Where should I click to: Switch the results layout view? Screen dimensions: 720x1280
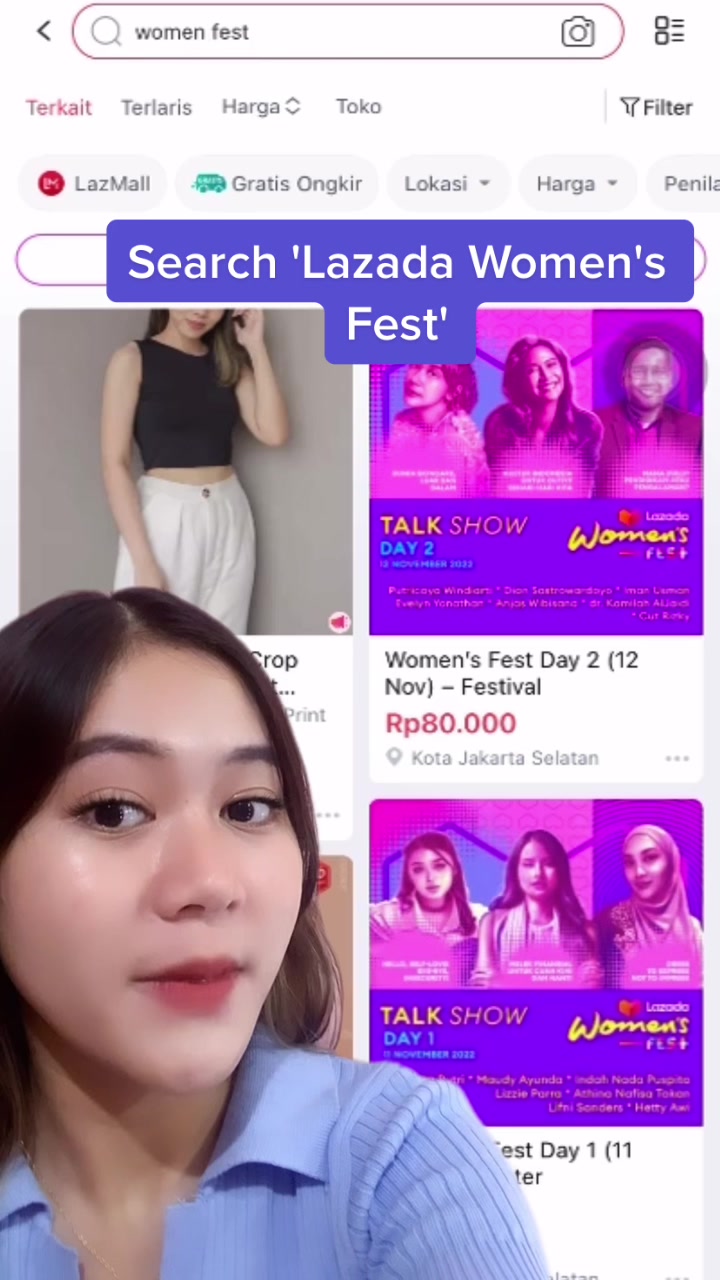coord(669,31)
